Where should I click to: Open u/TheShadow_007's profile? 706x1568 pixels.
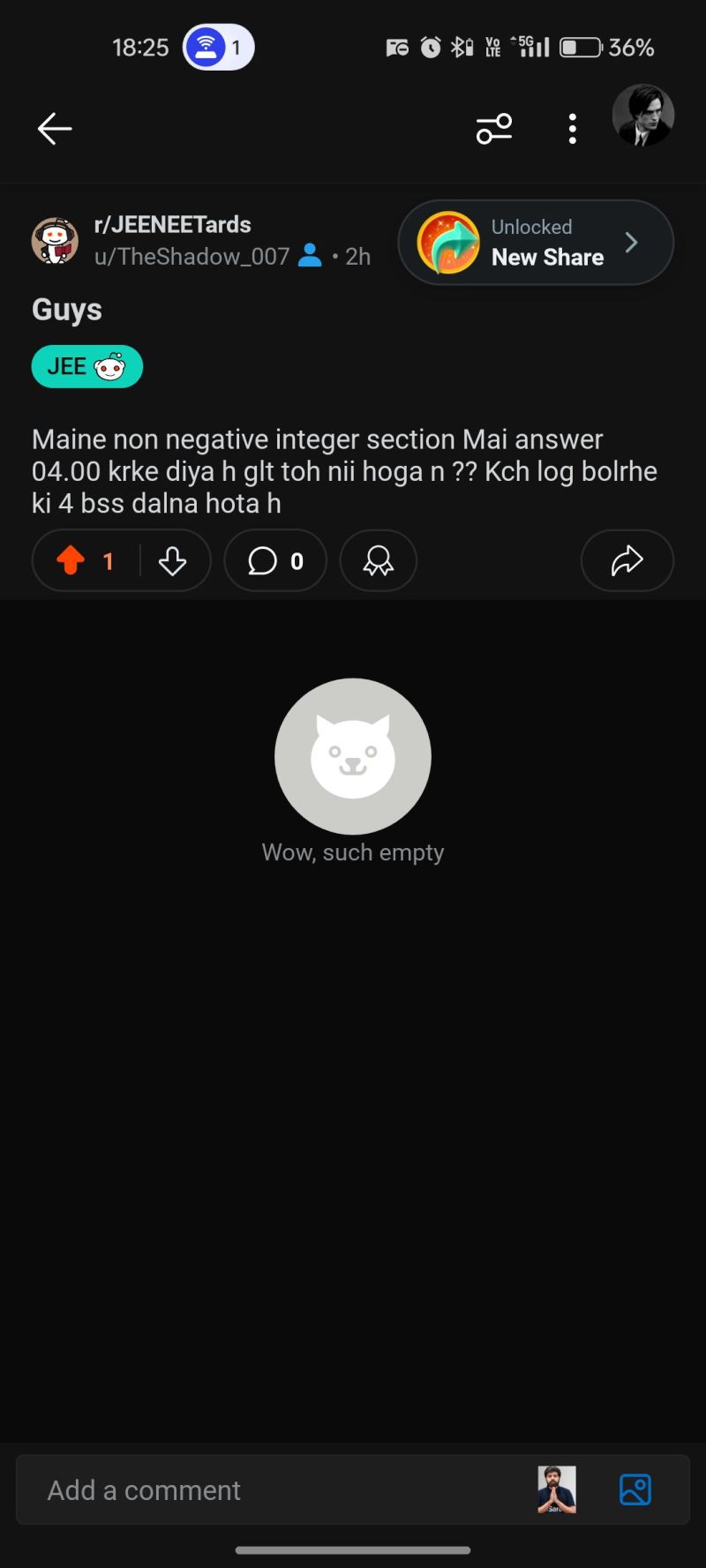[192, 257]
